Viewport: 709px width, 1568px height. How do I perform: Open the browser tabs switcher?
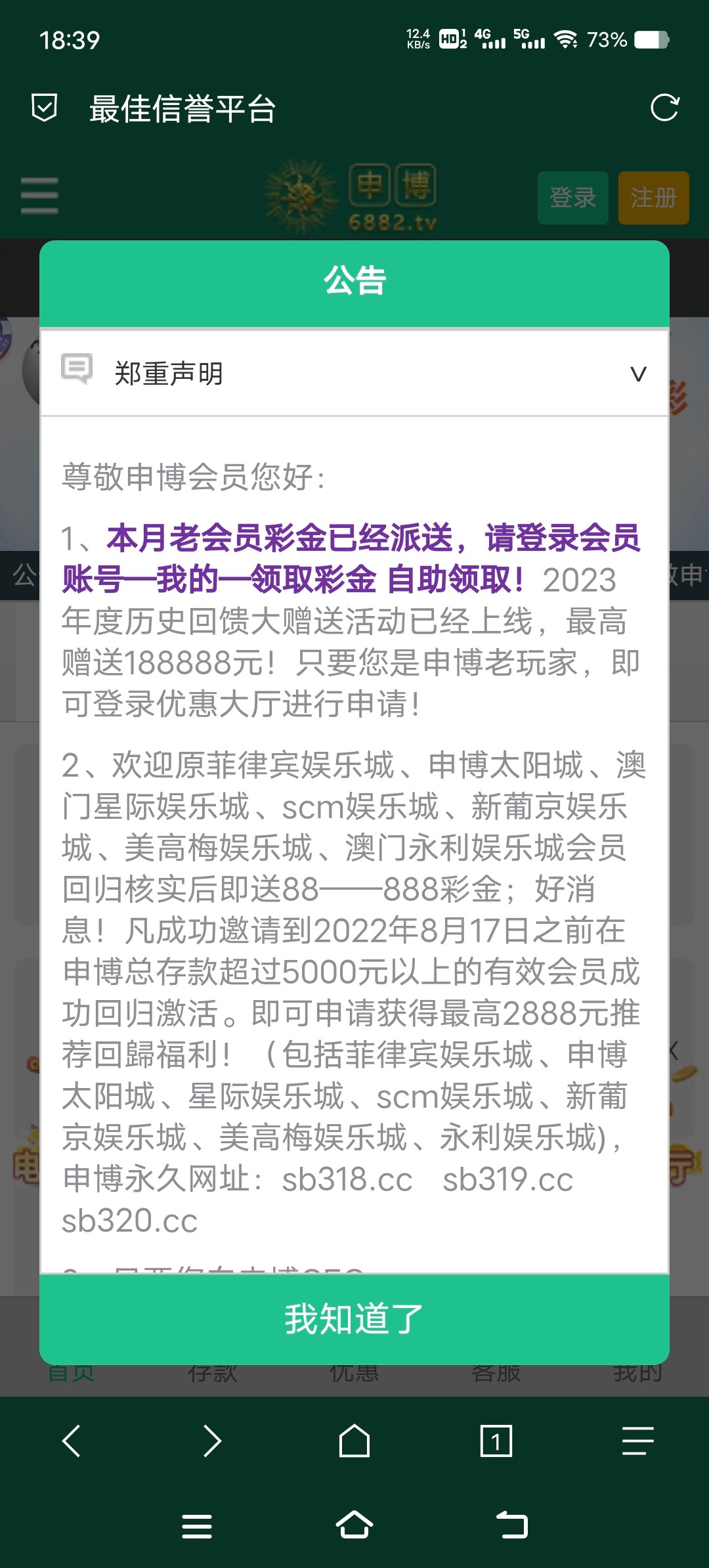496,1441
